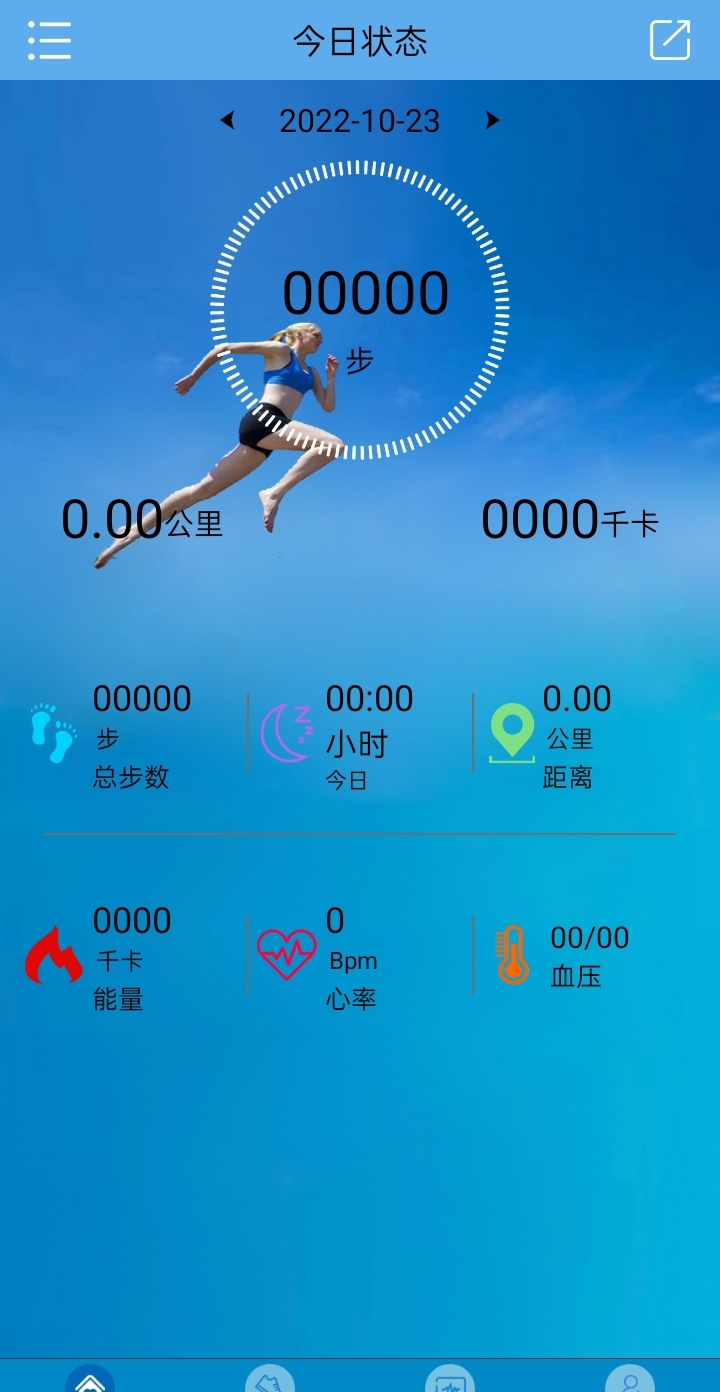Viewport: 720px width, 1392px height.
Task: Share today's status via the top-right icon
Action: 669,40
